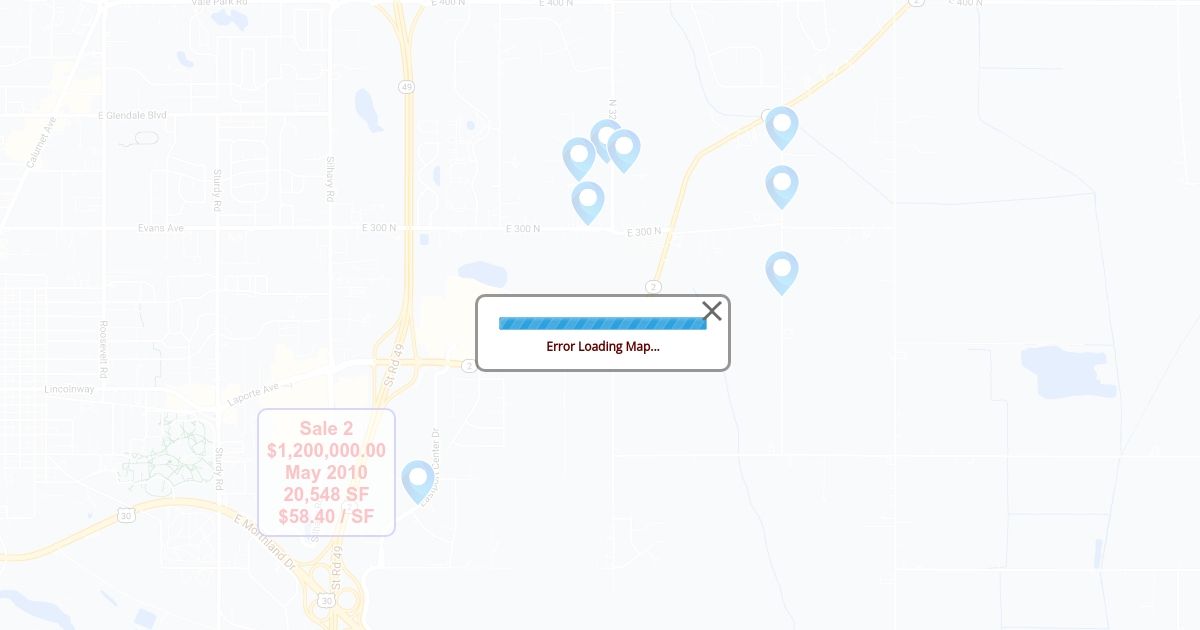
Task: Select the map pin beside the Sale 2 label
Action: tap(418, 482)
